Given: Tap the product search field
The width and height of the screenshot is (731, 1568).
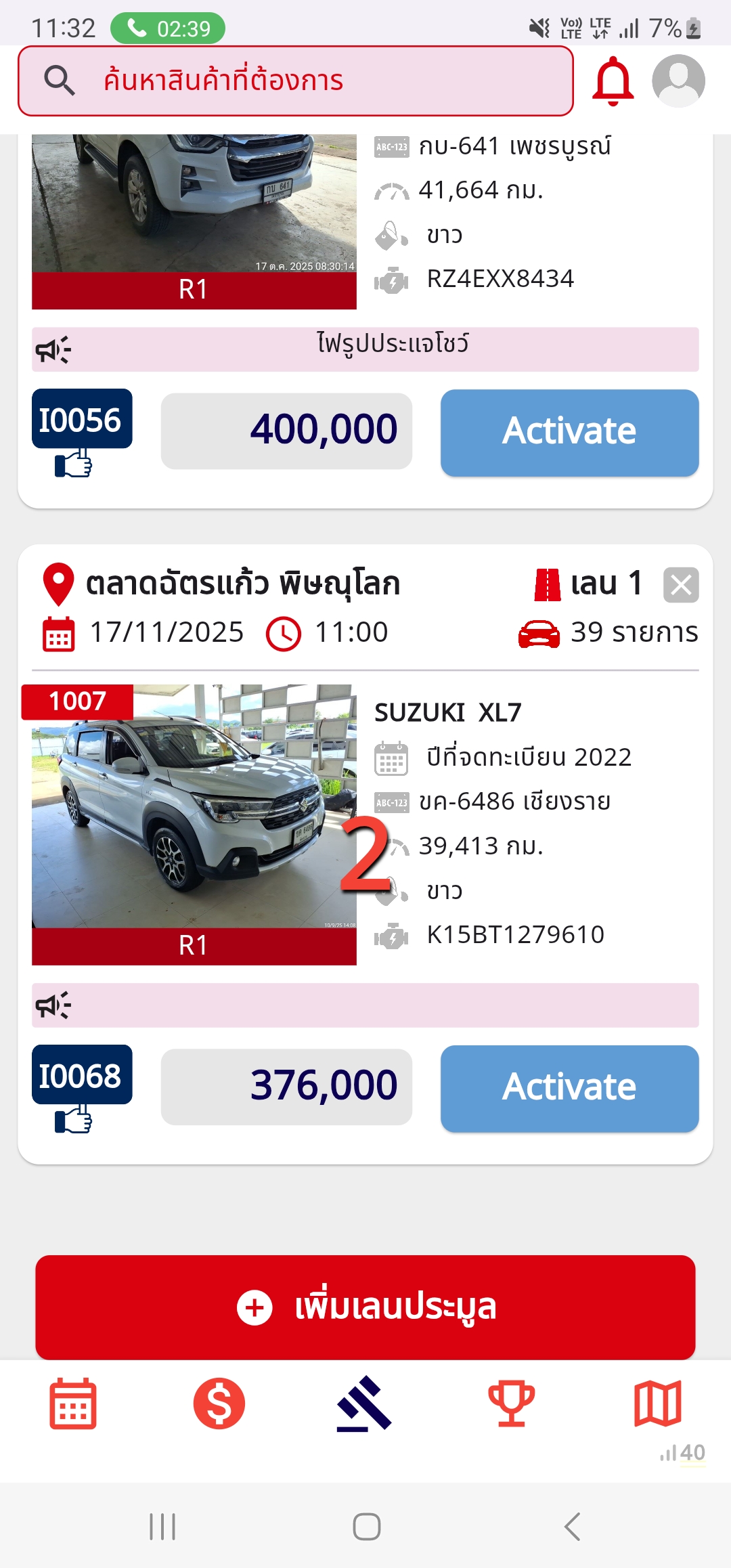Looking at the screenshot, I should click(296, 81).
